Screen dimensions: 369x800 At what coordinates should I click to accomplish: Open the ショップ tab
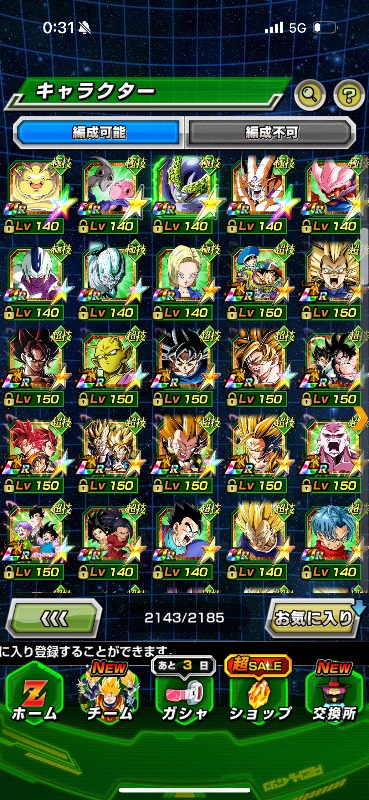pyautogui.click(x=260, y=694)
